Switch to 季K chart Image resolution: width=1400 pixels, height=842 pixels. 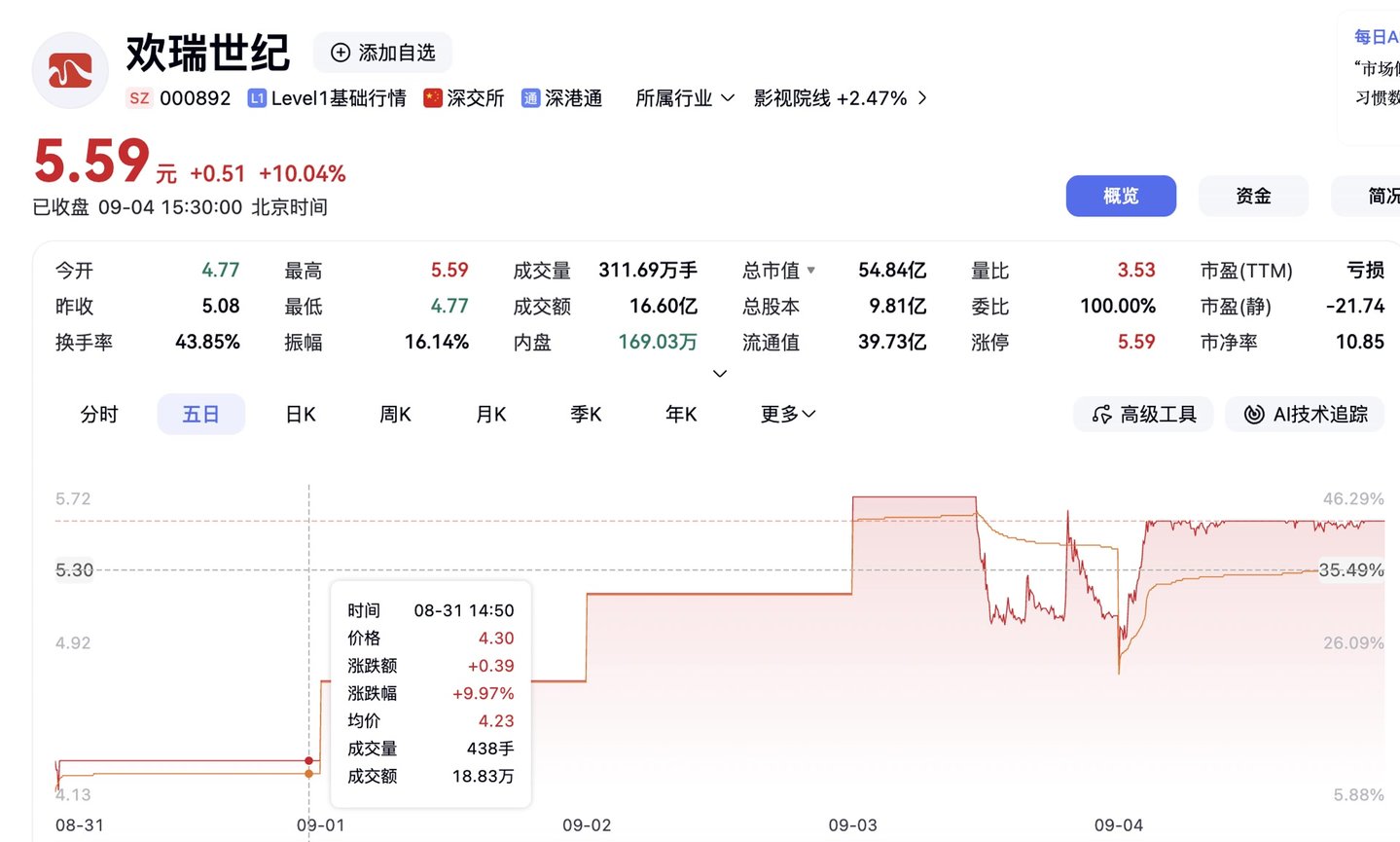point(586,415)
